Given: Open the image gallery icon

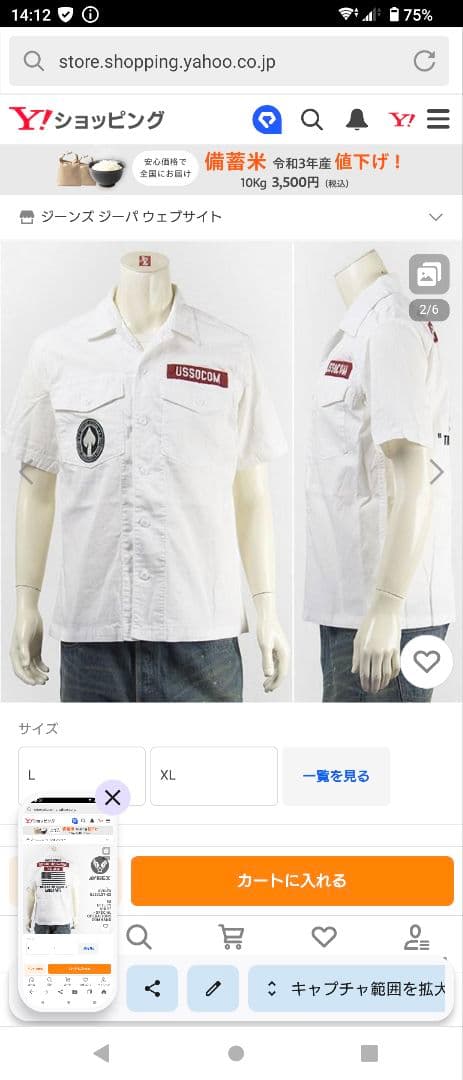Looking at the screenshot, I should (x=429, y=274).
